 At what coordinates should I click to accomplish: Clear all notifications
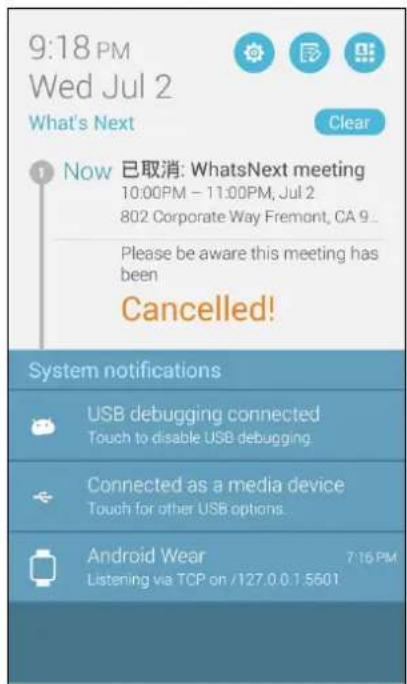pos(349,123)
